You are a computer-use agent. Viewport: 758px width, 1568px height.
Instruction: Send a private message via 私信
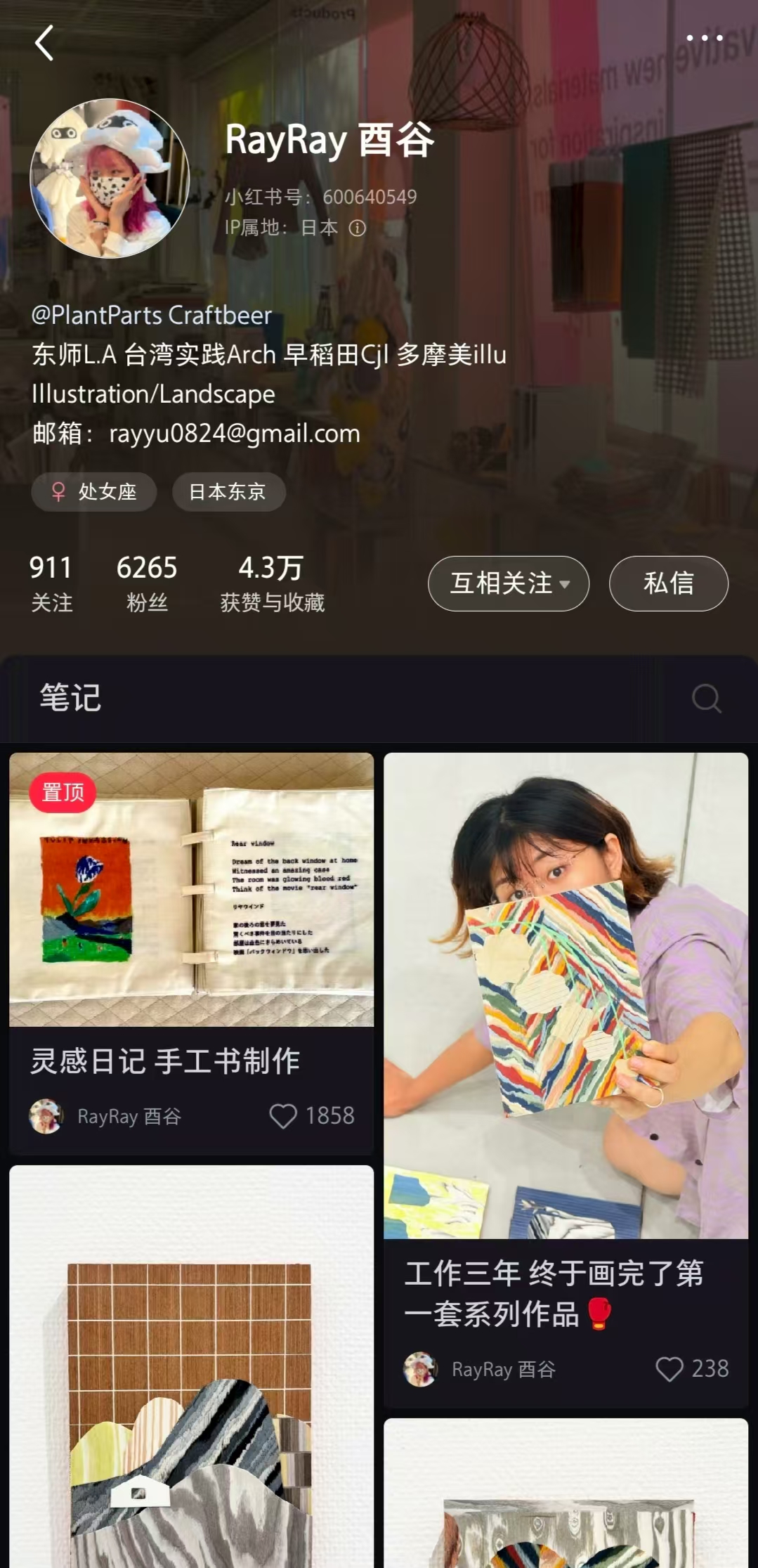(668, 583)
